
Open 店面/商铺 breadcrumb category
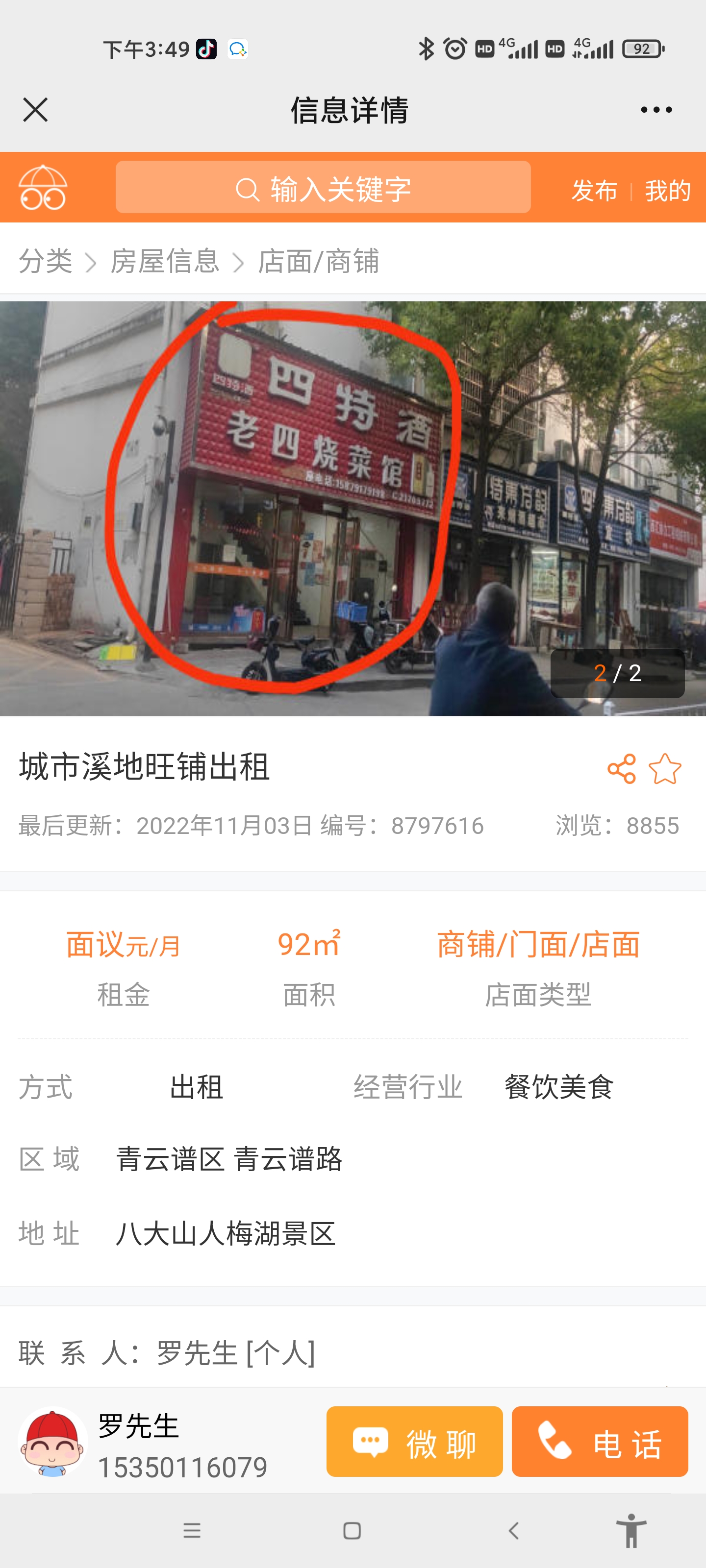coord(318,261)
